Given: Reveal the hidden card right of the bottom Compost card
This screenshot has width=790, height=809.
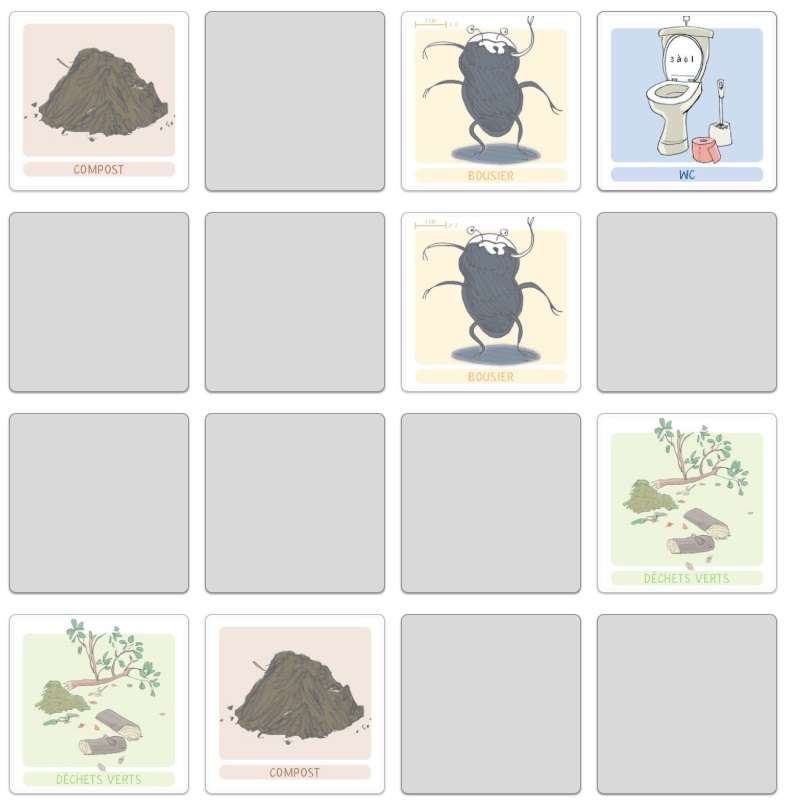Looking at the screenshot, I should (491, 704).
